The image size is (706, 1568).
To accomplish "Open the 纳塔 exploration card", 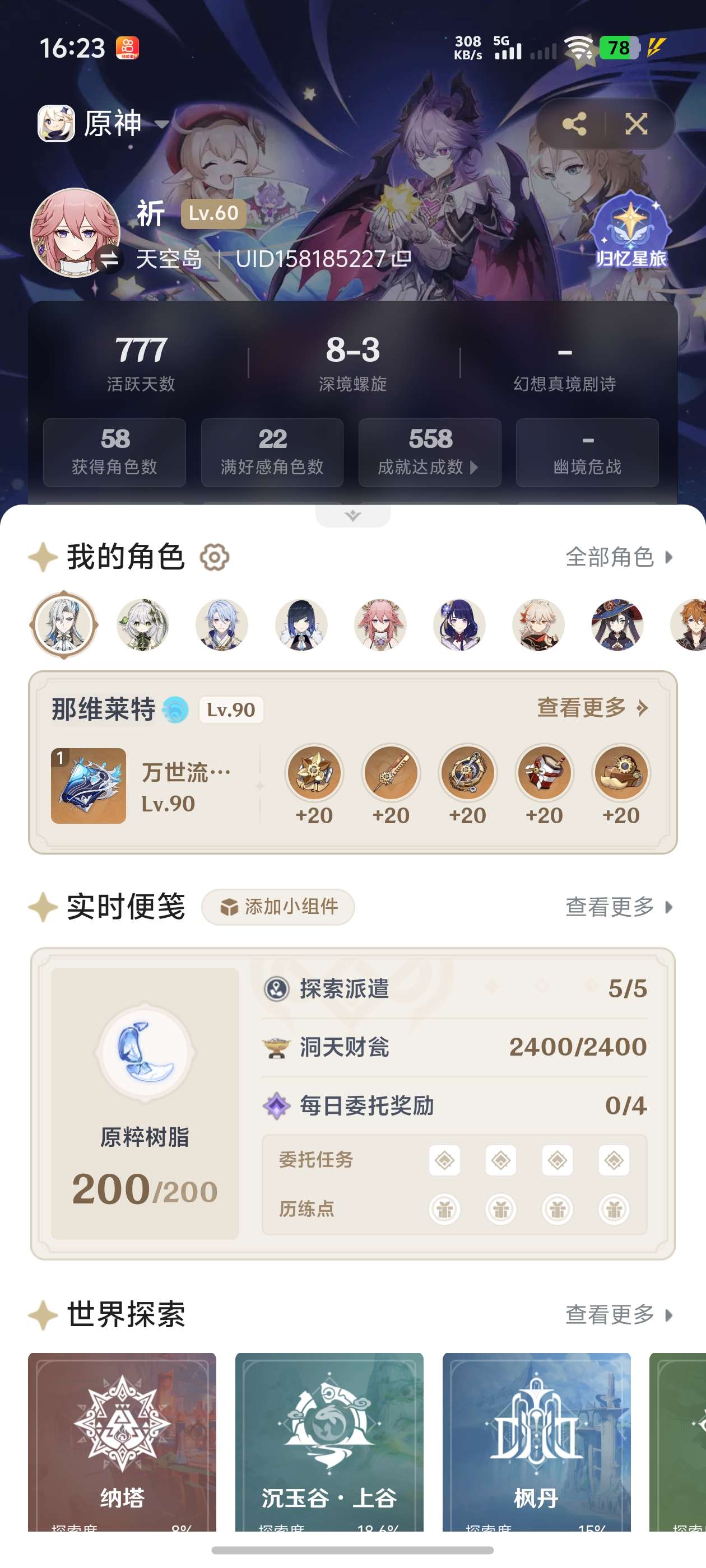I will click(122, 1440).
